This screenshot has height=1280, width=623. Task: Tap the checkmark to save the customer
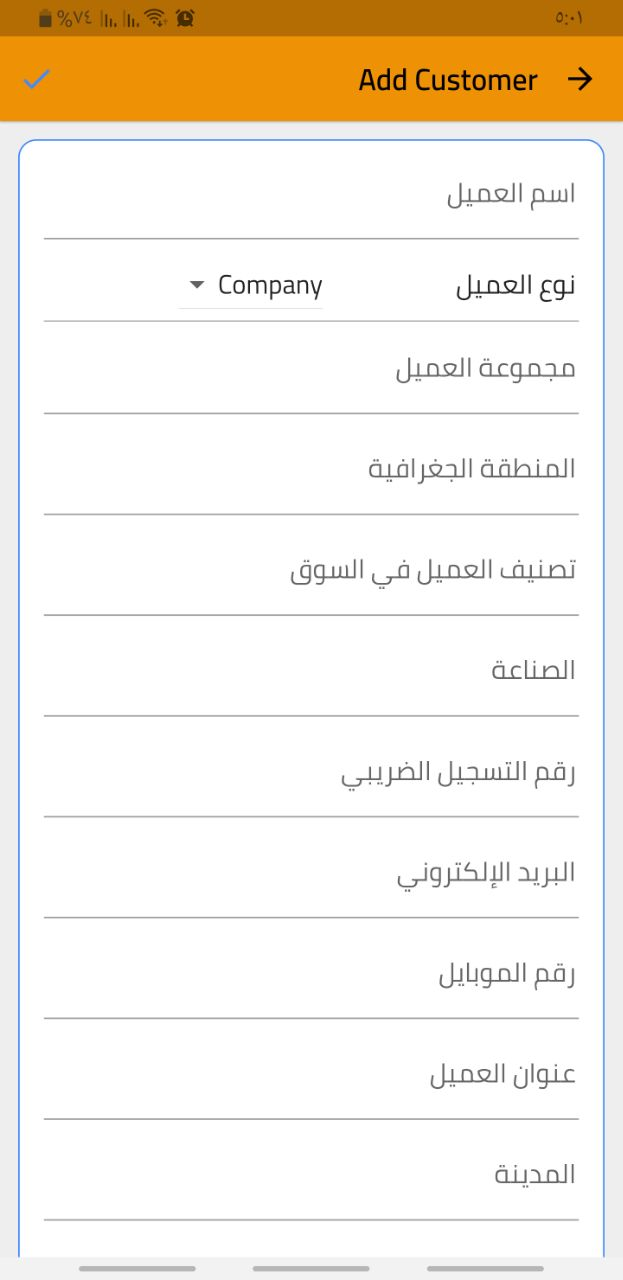pos(37,80)
